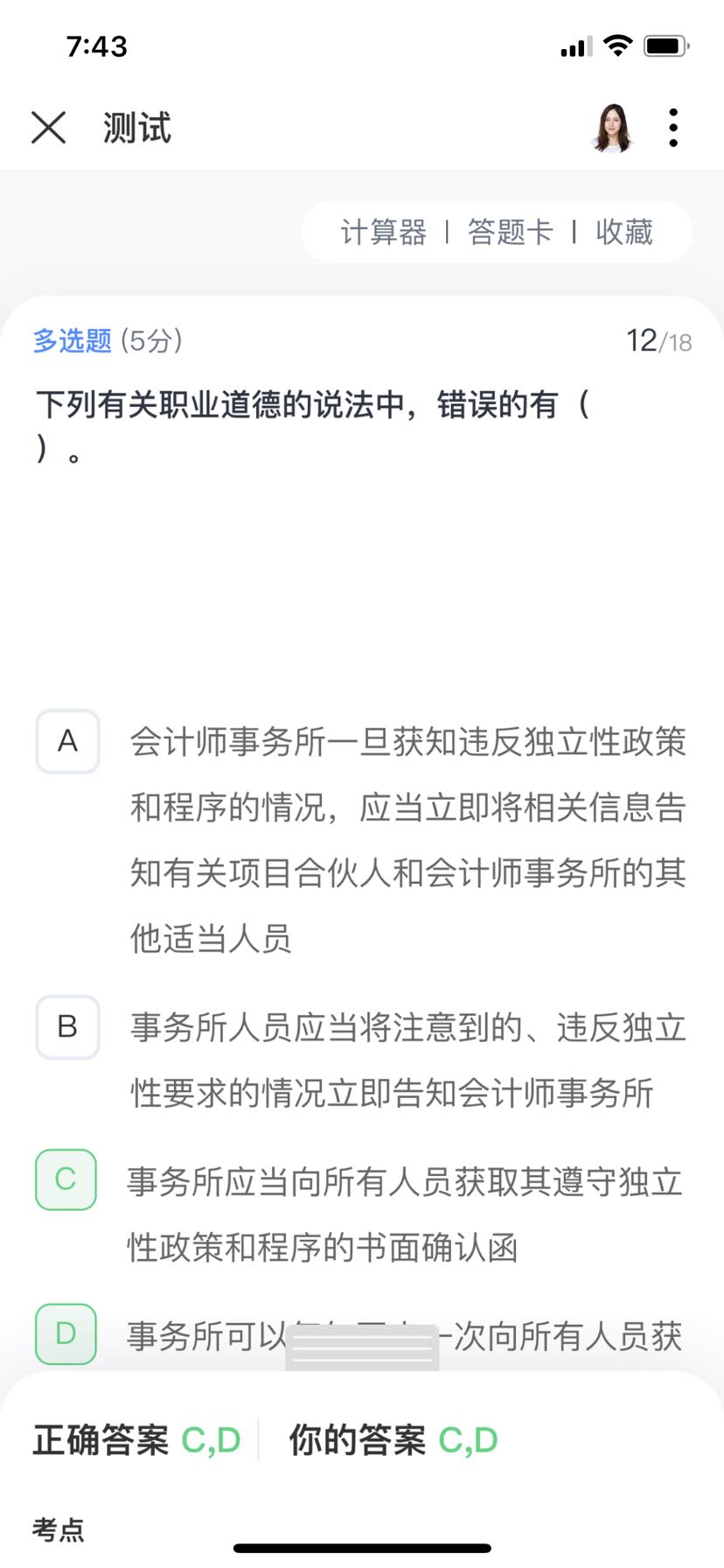Image resolution: width=724 pixels, height=1568 pixels.
Task: Open the 计算器 calculator tool
Action: 383,231
